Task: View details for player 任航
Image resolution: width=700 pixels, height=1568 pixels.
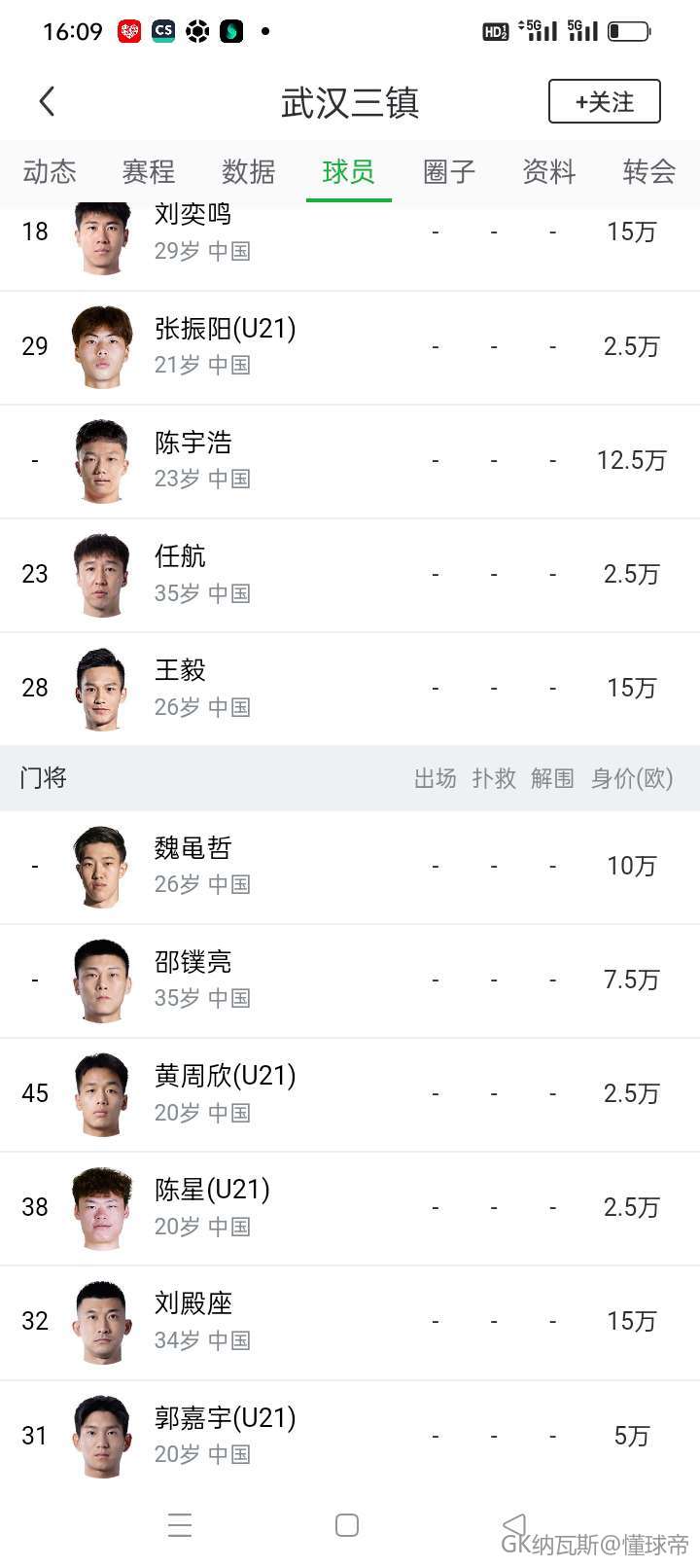Action: 350,575
